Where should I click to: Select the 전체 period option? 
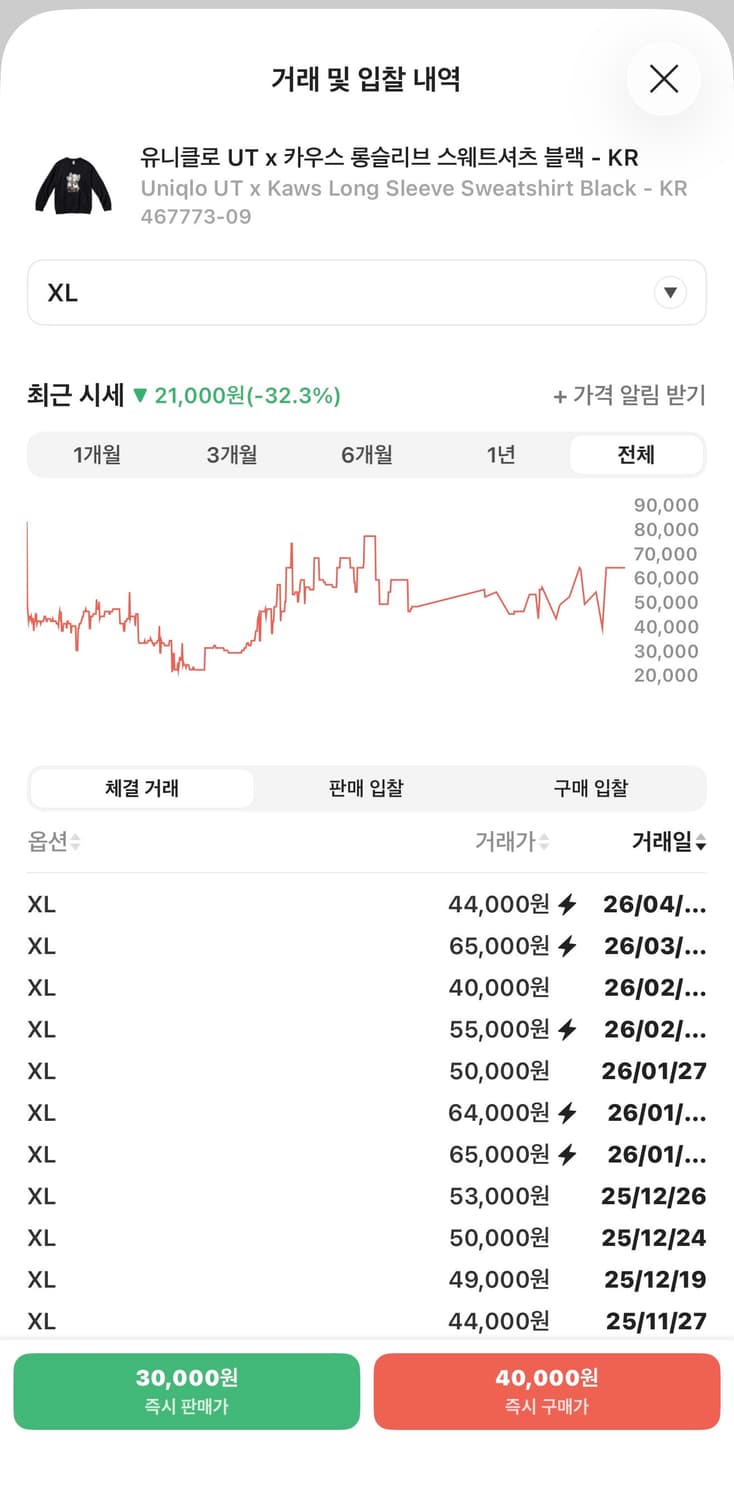(x=635, y=454)
